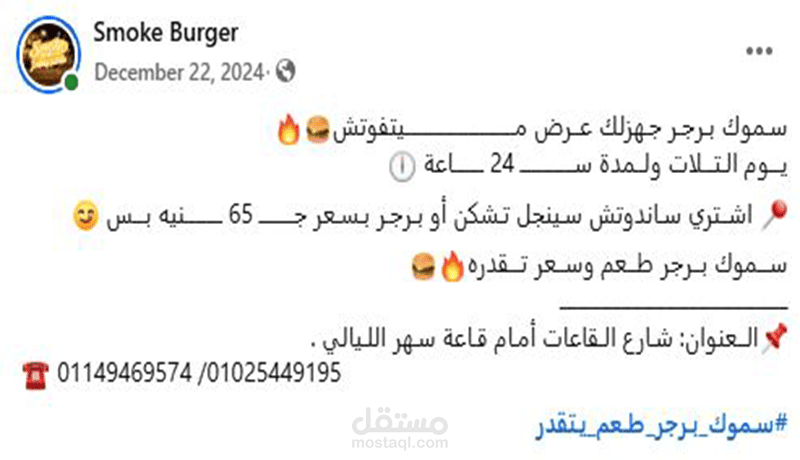Open Smoke Burger's profile picture
The height and width of the screenshot is (460, 800).
point(48,54)
